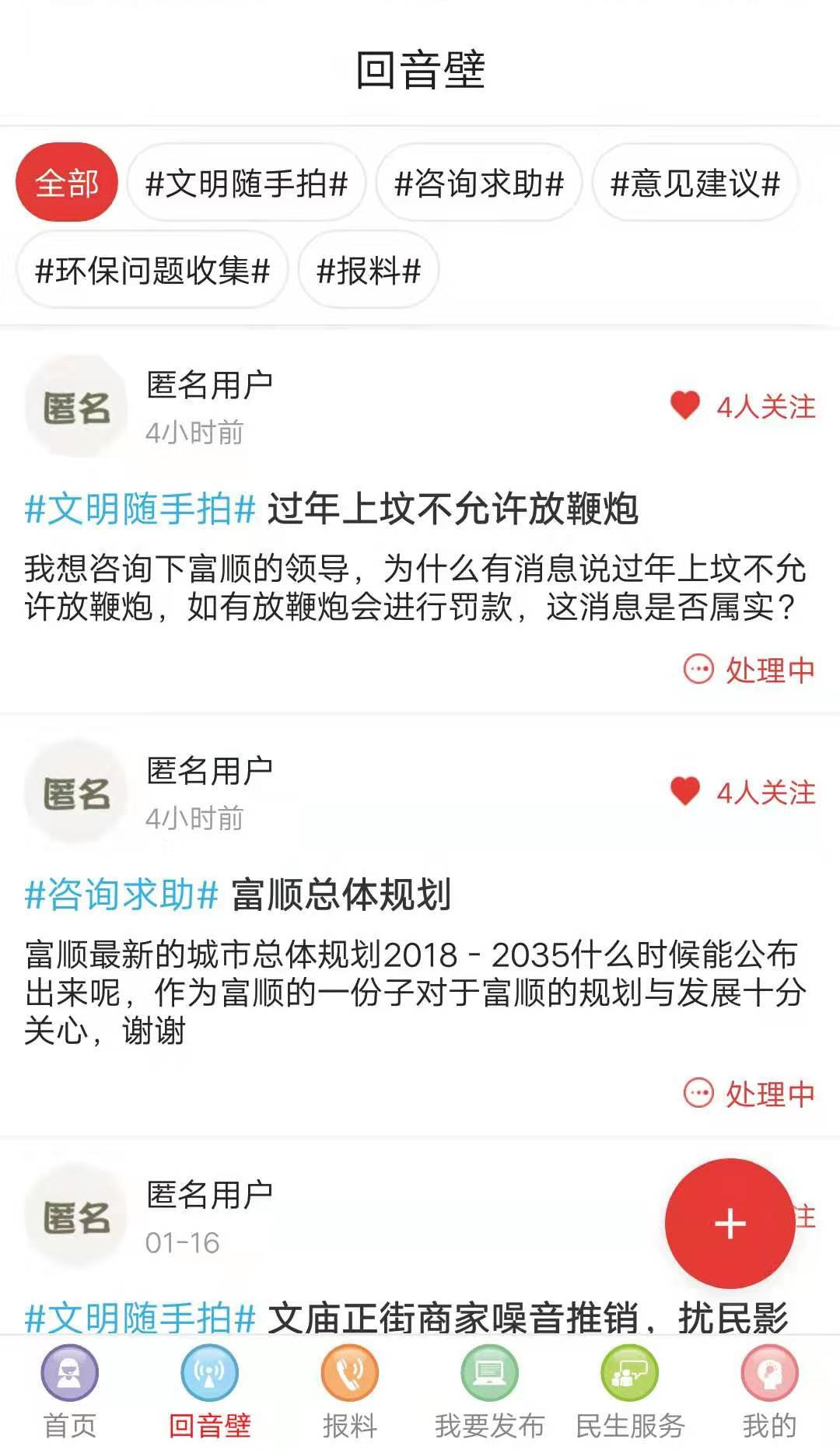Select the 全部 filter chip
Screen dimensions: 840x1450
[x=67, y=184]
